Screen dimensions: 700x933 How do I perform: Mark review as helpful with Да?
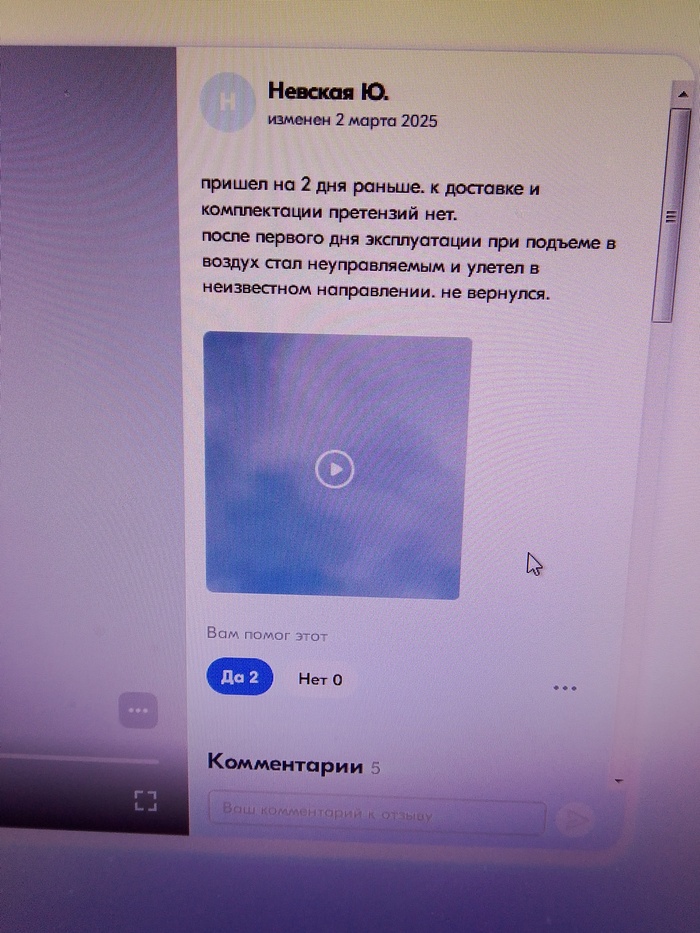click(x=239, y=678)
